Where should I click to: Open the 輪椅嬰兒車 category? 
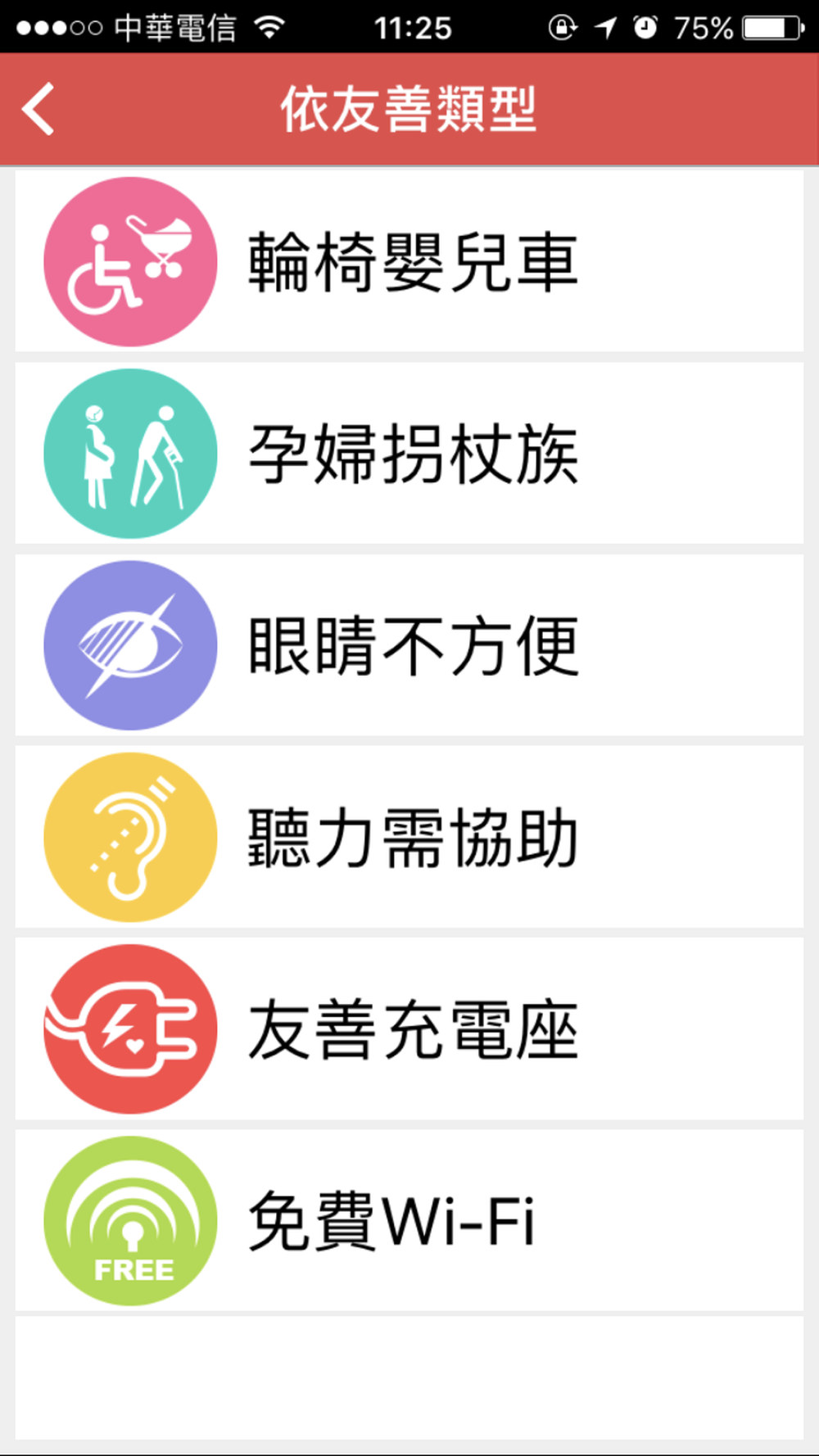(x=409, y=261)
